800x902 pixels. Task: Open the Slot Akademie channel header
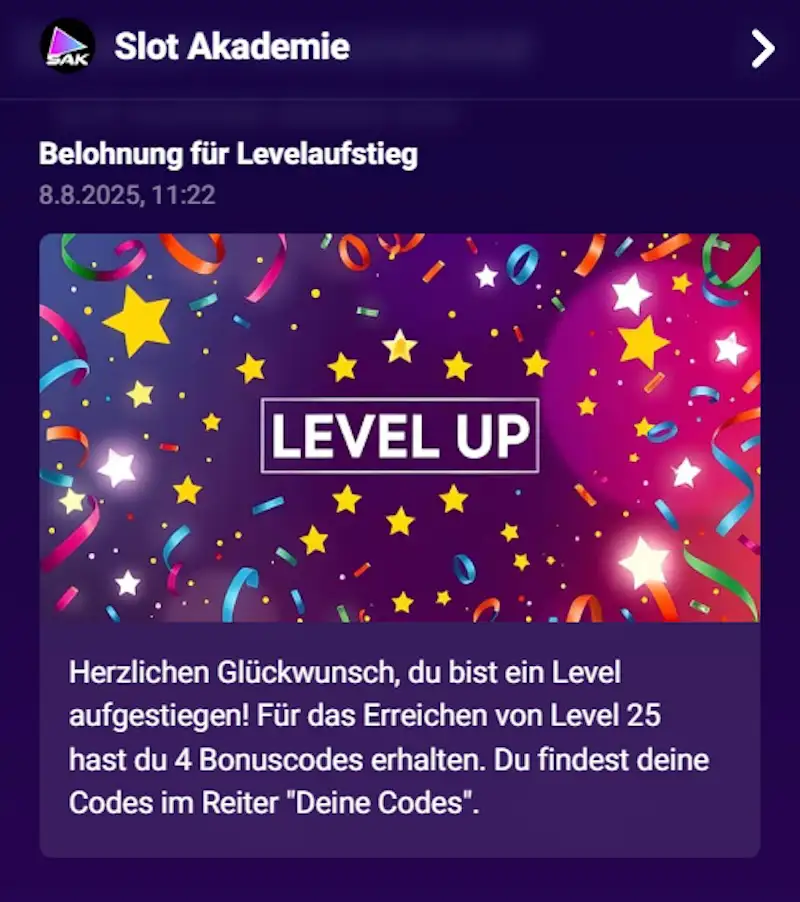(232, 45)
